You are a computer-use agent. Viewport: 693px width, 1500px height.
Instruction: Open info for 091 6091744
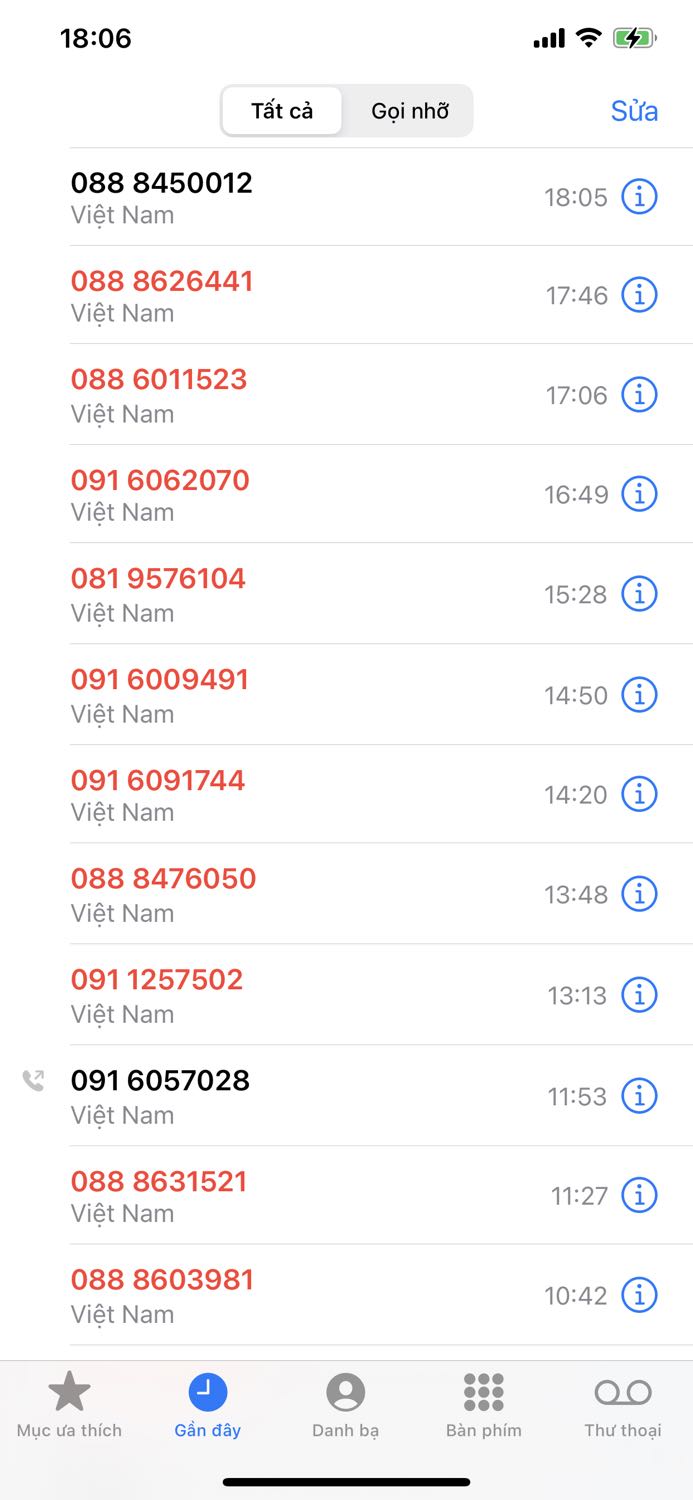[x=639, y=794]
